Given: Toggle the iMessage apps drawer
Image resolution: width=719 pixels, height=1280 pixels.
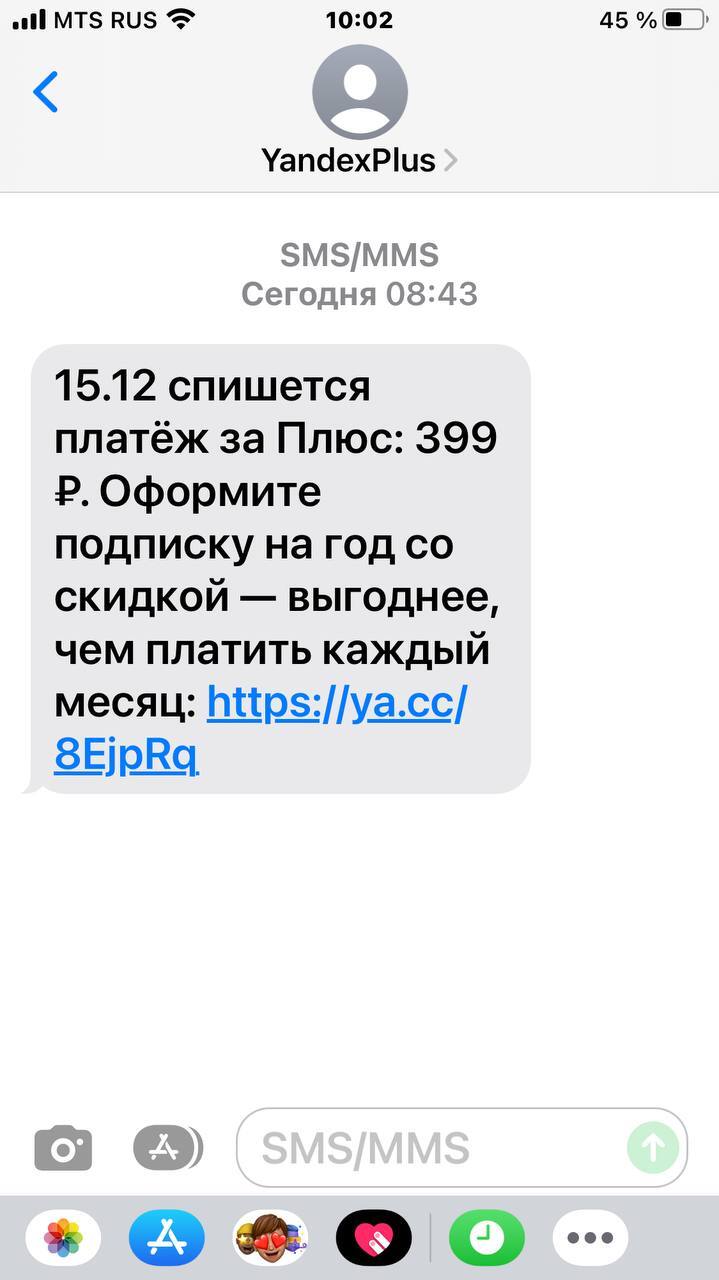Looking at the screenshot, I should [166, 1147].
